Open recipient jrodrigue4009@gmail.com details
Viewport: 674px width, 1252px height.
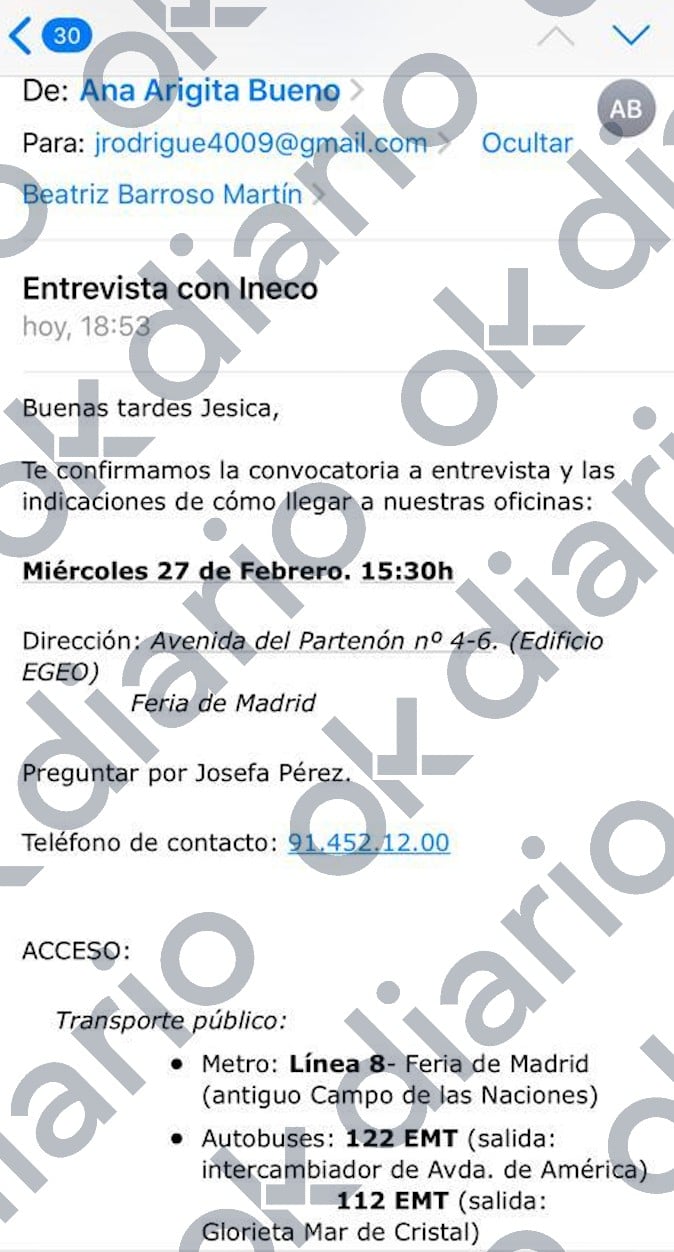(261, 143)
